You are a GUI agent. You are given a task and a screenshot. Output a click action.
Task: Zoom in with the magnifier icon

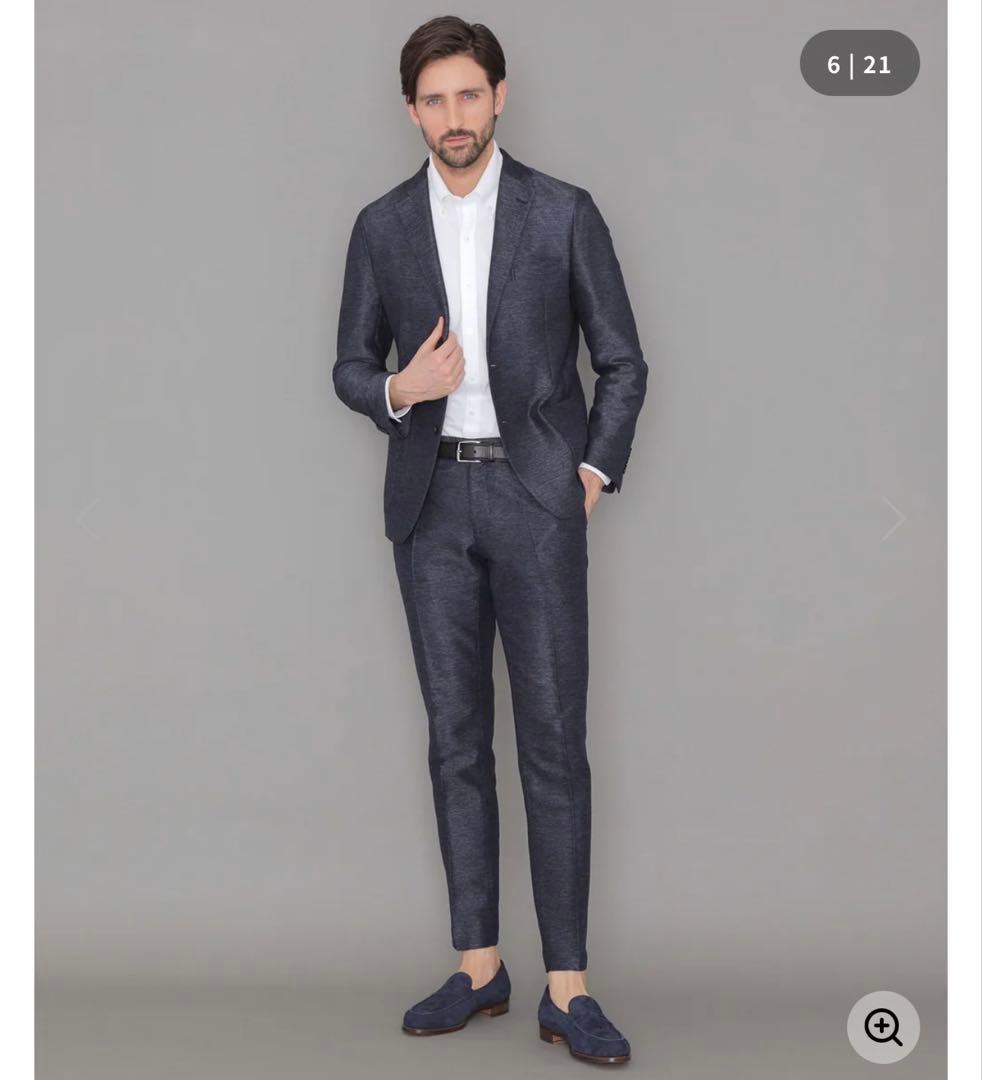[883, 1027]
